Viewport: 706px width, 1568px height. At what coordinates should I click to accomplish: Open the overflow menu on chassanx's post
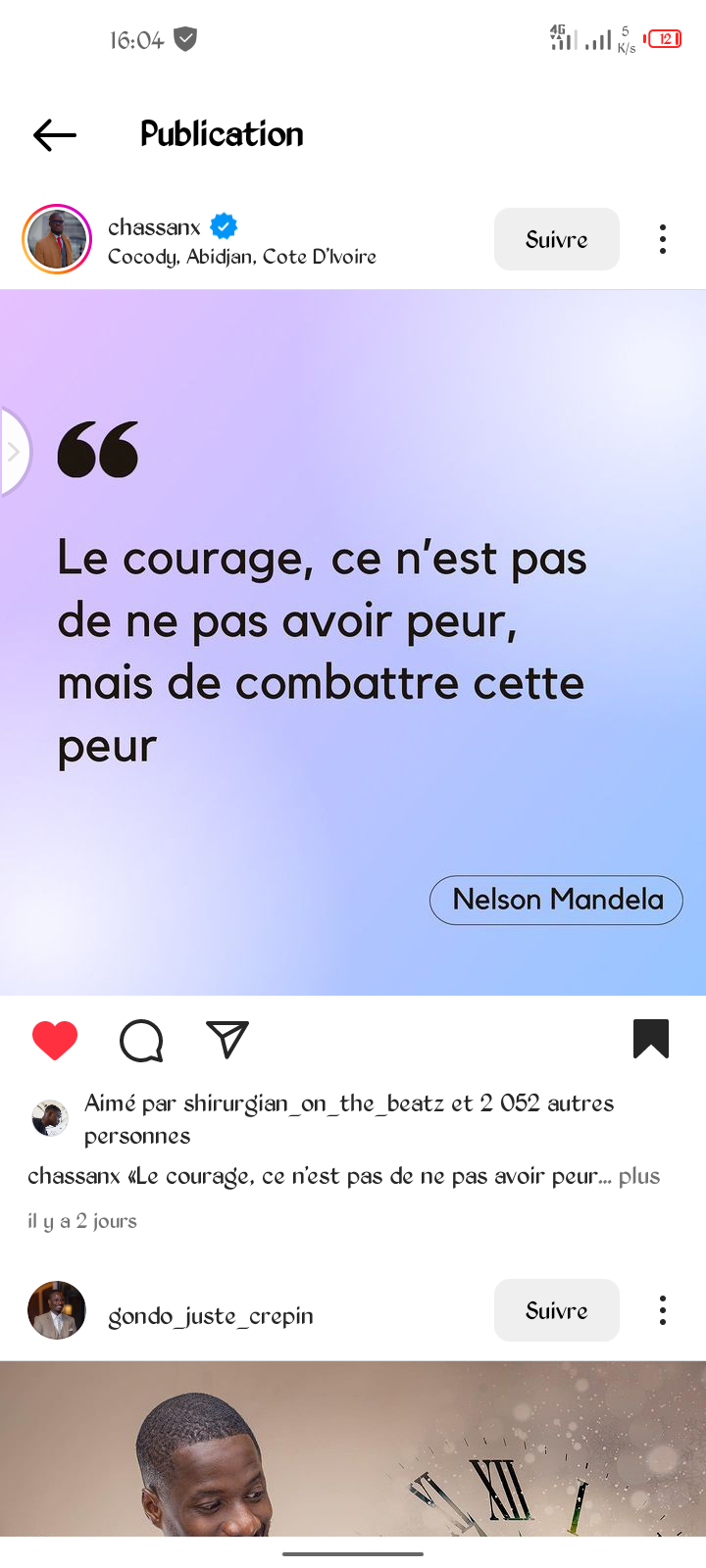click(663, 239)
